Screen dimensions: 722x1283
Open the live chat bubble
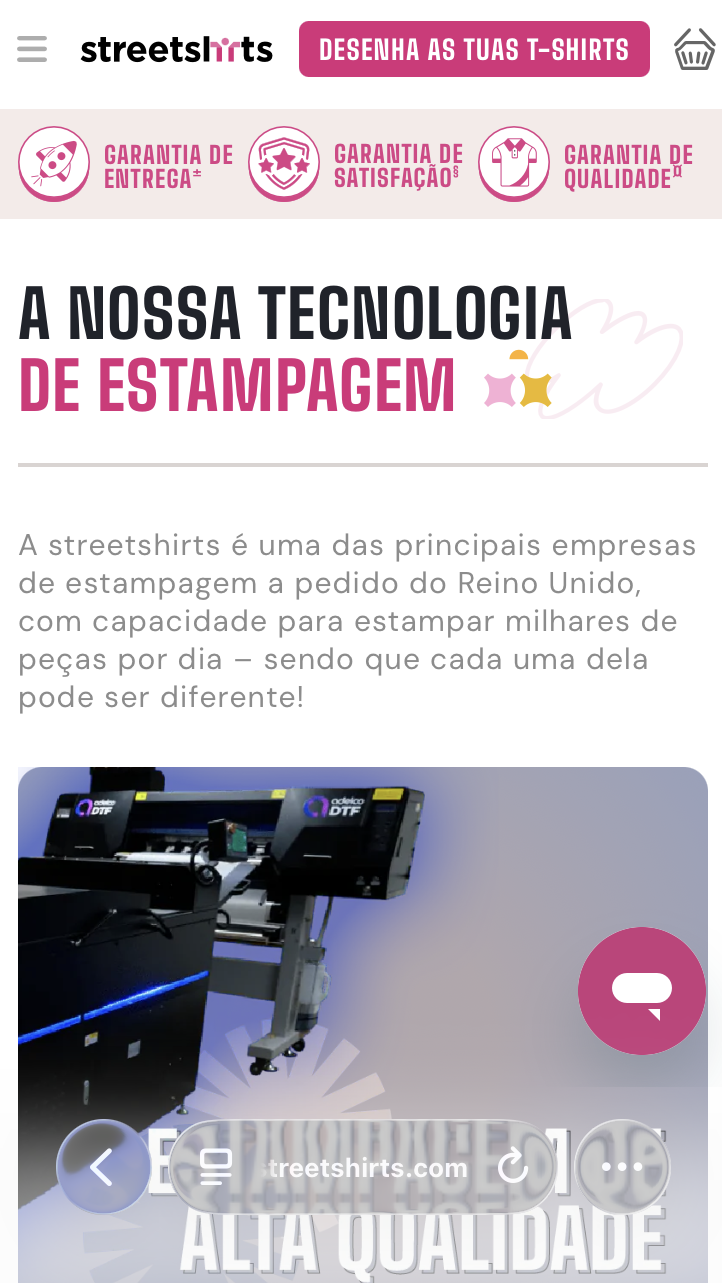[642, 991]
